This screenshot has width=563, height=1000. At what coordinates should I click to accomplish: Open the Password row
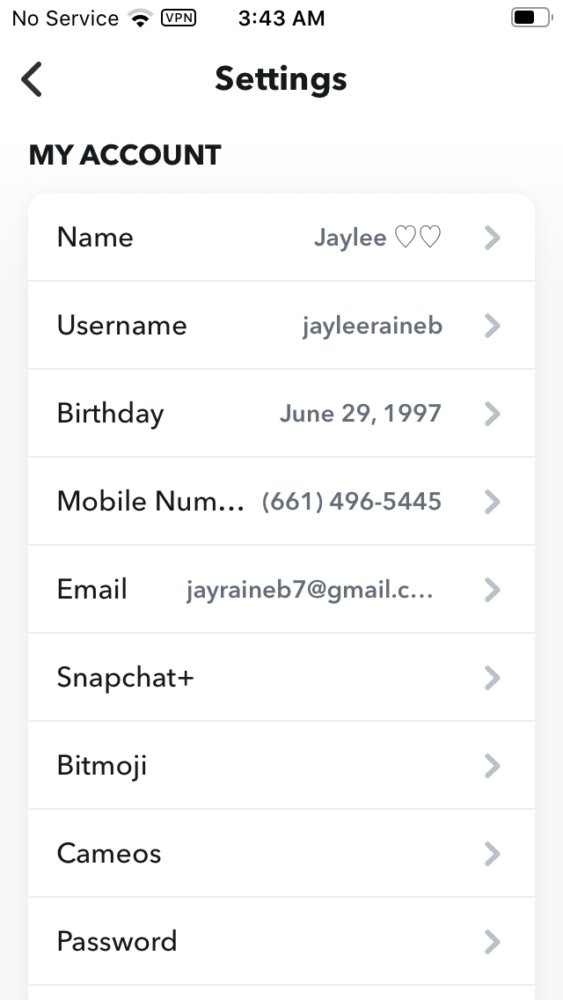click(x=281, y=941)
